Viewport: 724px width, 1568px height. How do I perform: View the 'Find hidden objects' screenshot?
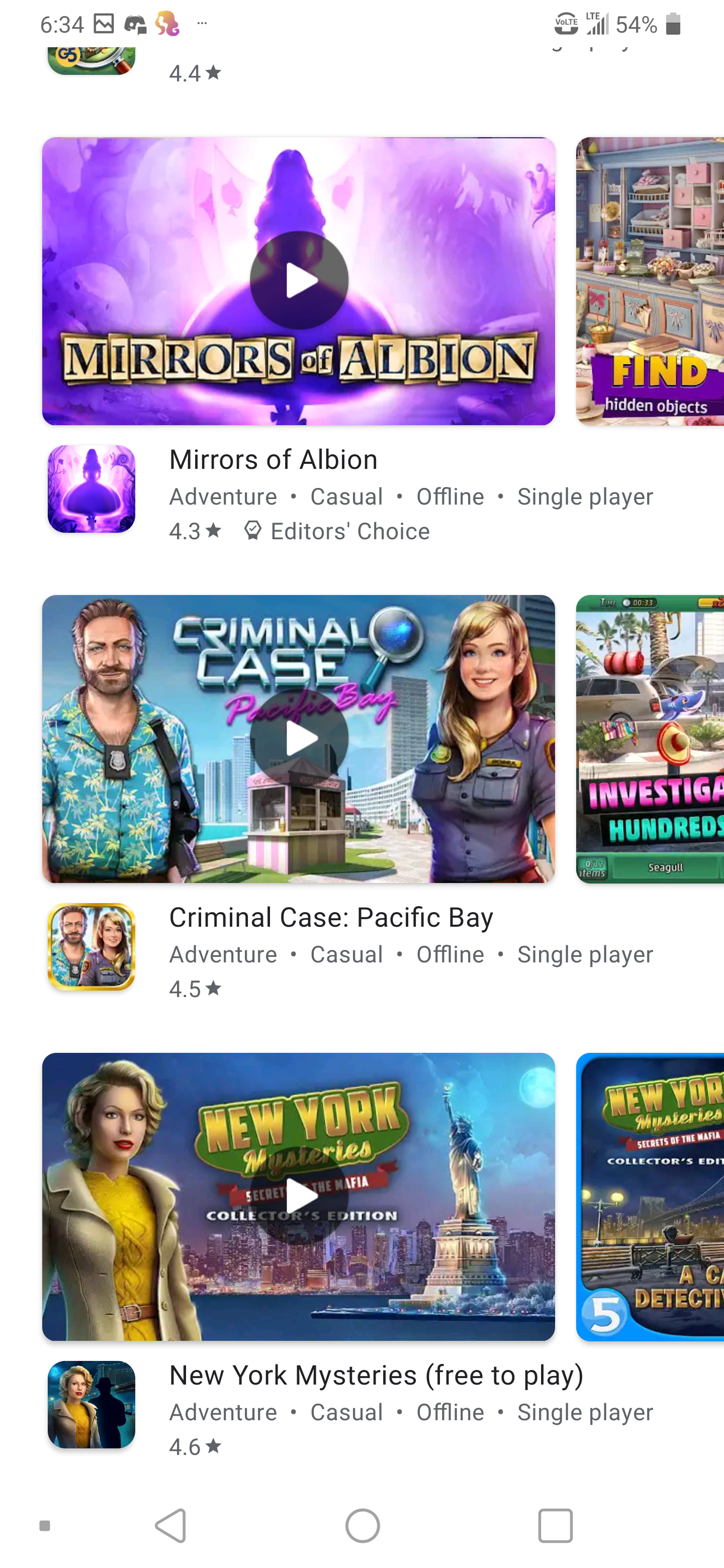(x=650, y=281)
